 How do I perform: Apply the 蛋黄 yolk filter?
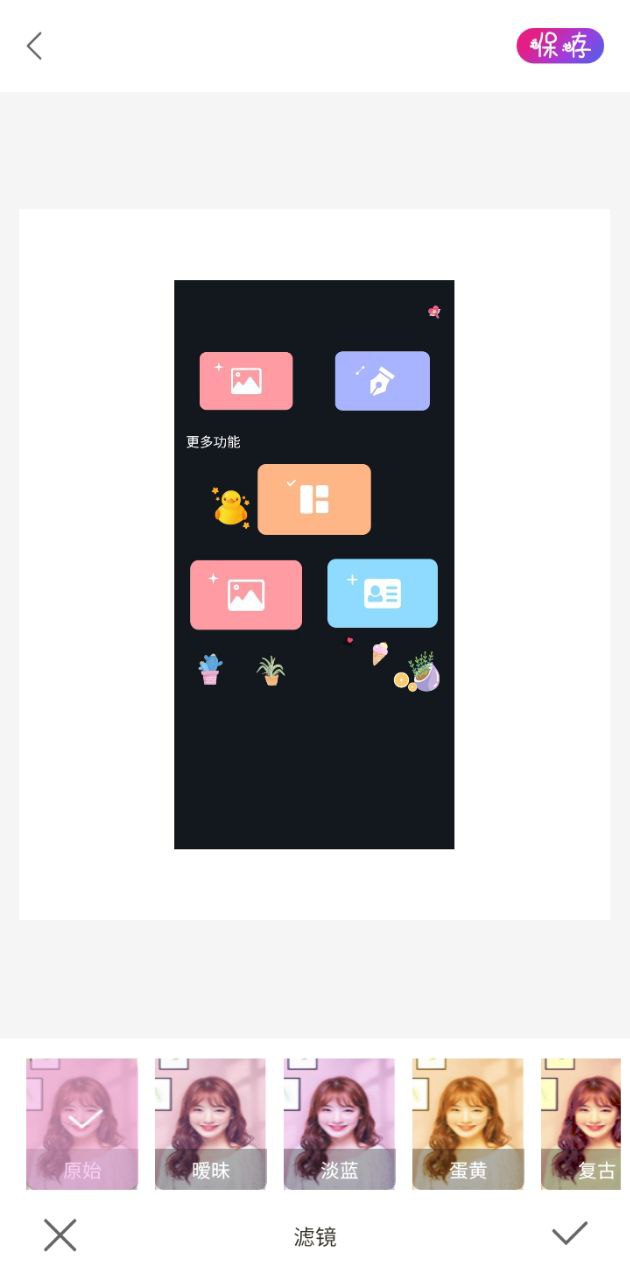(x=468, y=1123)
